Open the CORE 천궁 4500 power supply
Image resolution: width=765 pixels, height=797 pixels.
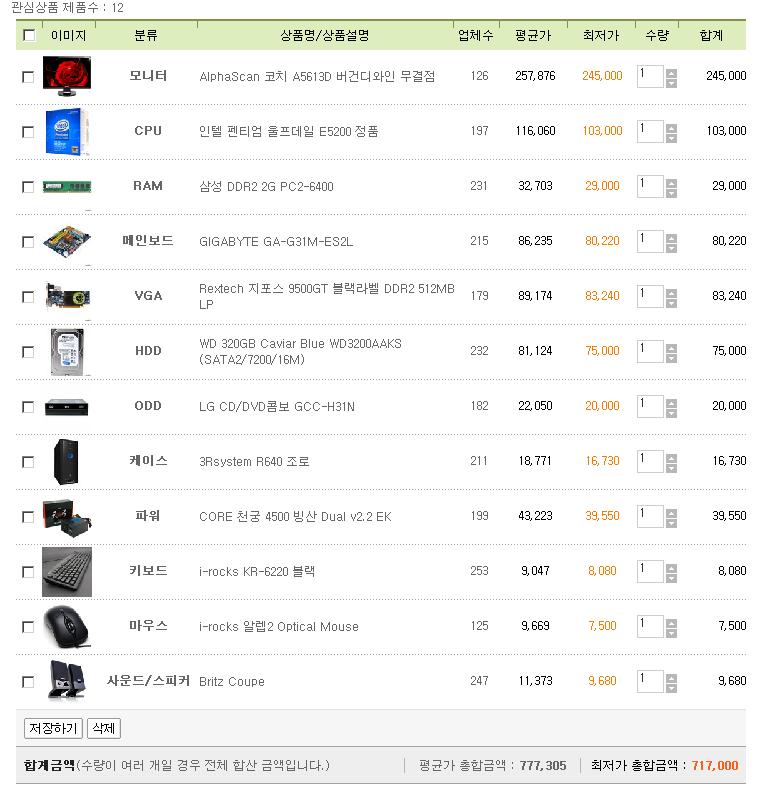pos(295,517)
